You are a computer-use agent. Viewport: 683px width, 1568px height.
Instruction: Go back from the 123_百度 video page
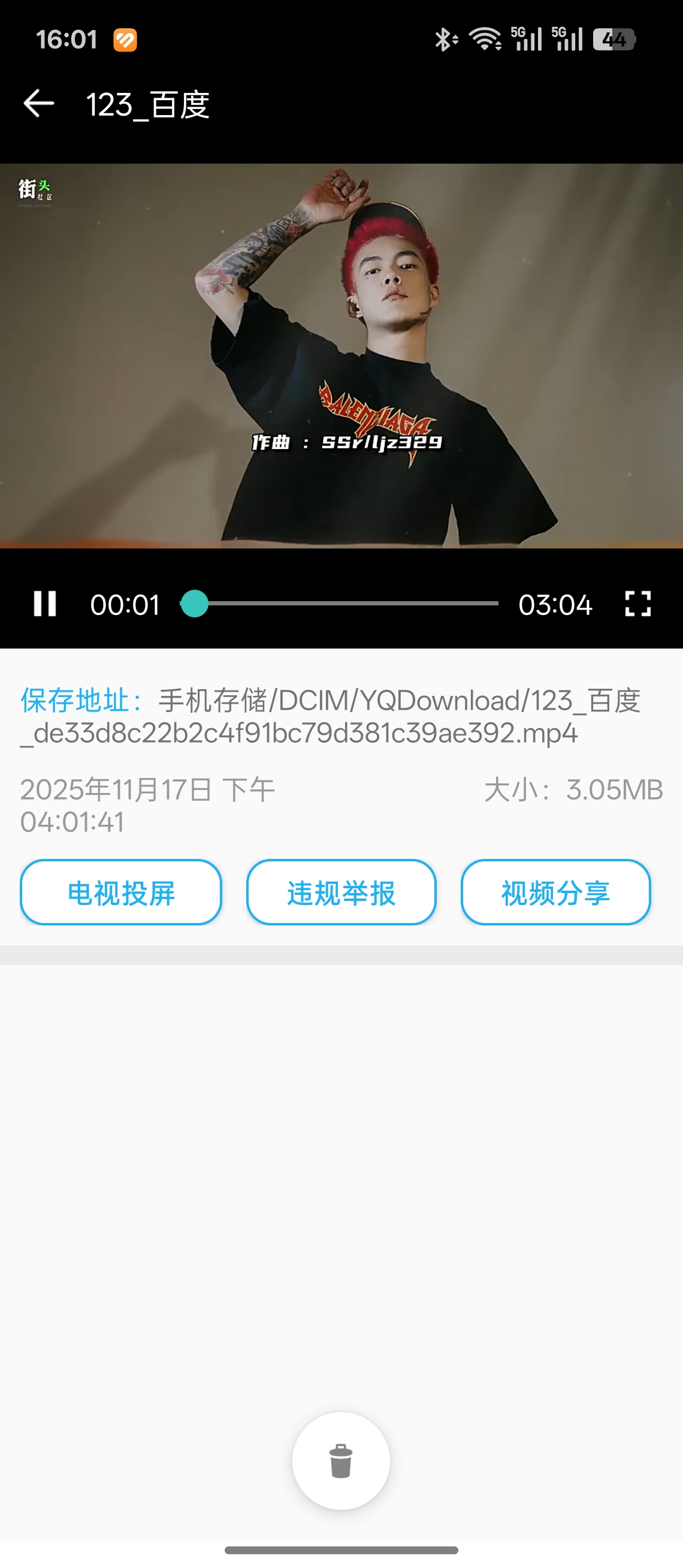tap(39, 104)
